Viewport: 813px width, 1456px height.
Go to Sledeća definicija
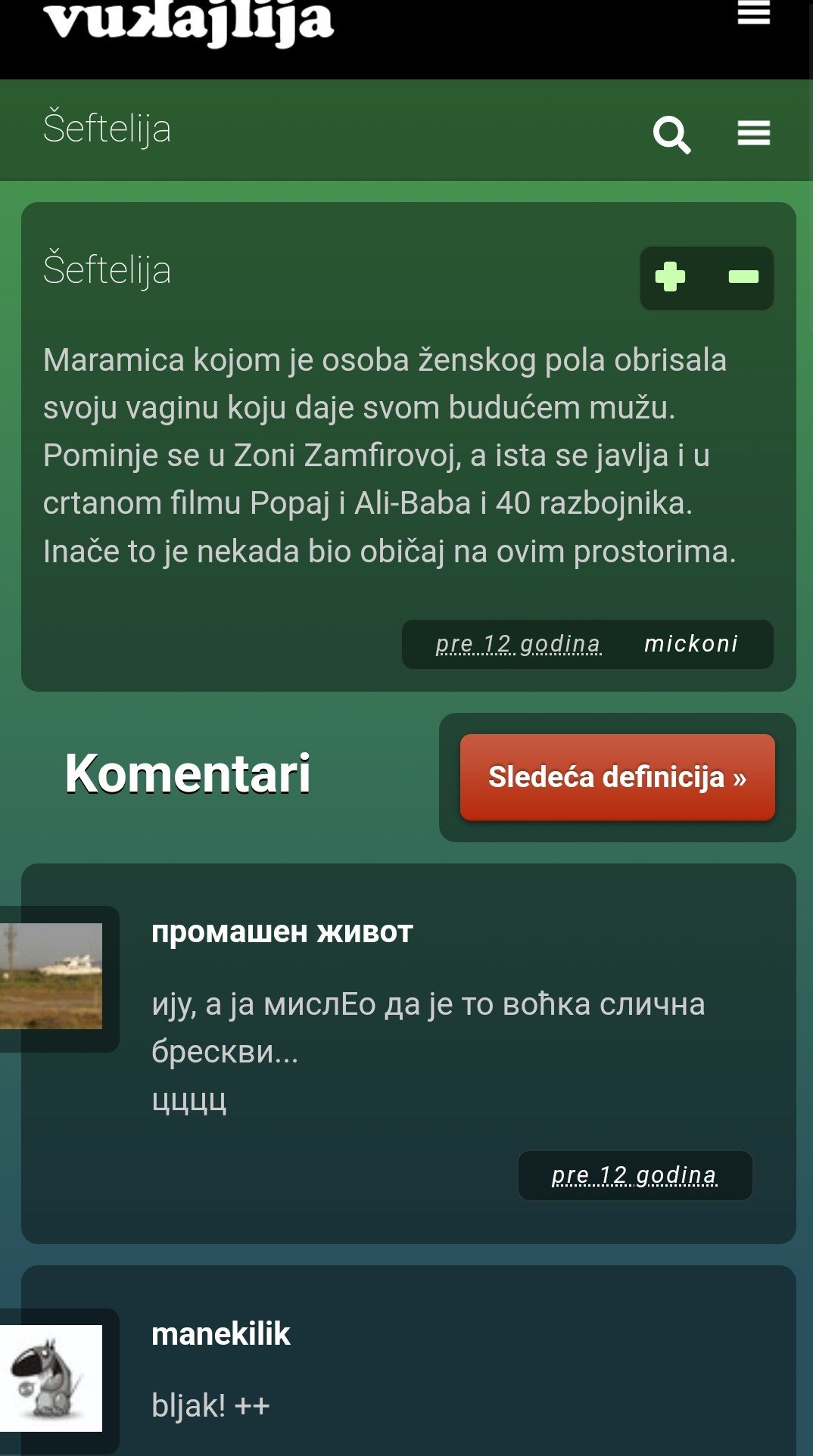(x=618, y=777)
